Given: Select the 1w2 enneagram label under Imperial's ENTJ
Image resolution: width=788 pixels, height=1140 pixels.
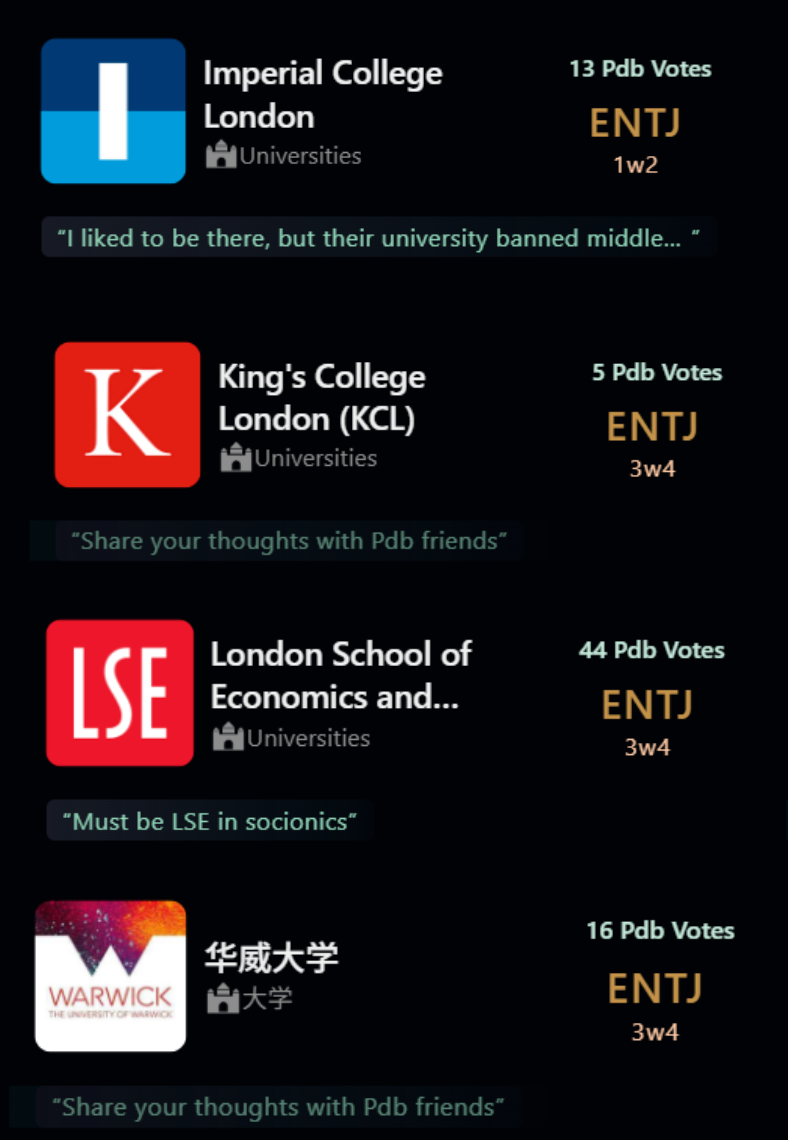Looking at the screenshot, I should [x=635, y=164].
